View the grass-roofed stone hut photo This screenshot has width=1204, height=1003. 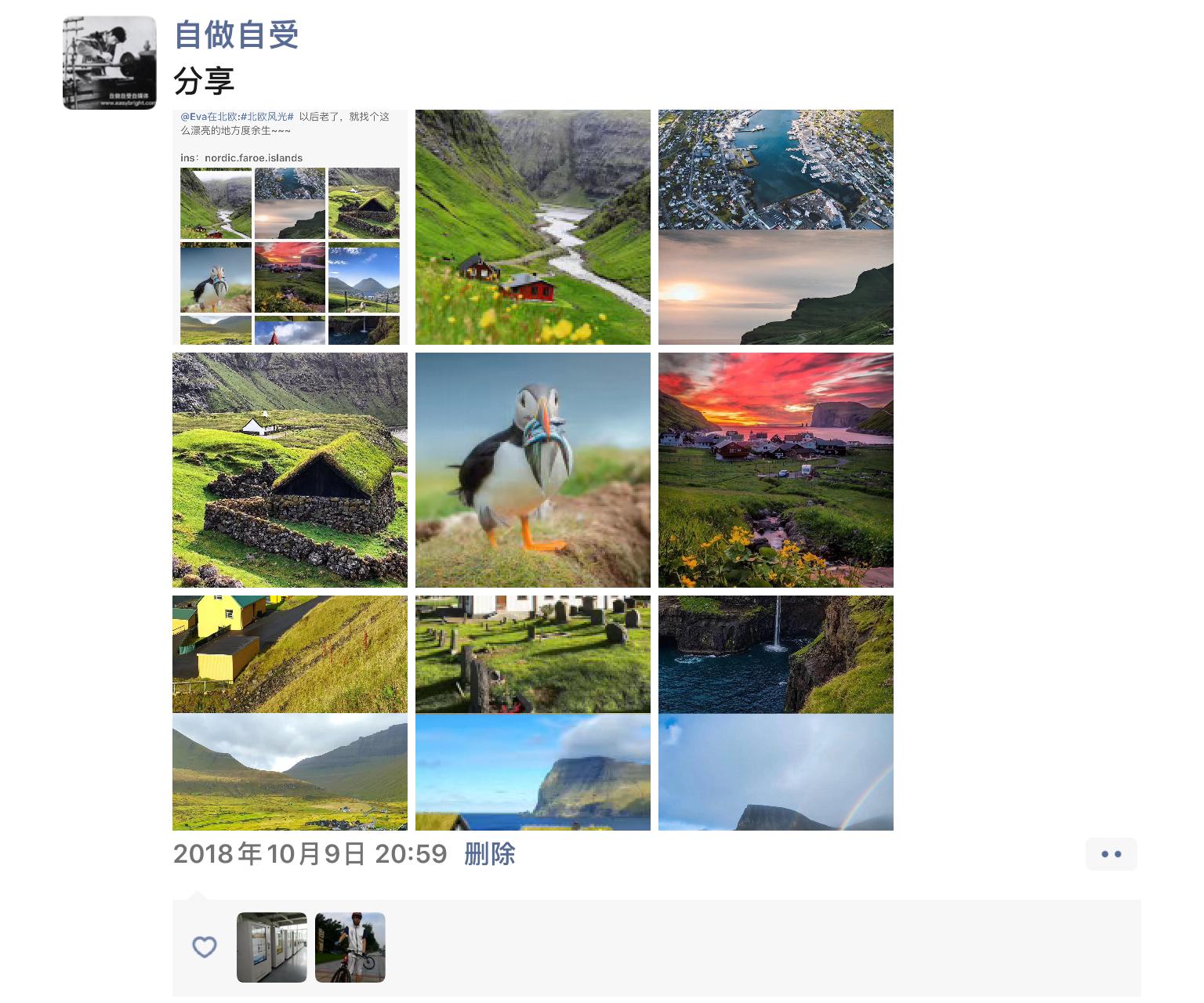pos(290,470)
